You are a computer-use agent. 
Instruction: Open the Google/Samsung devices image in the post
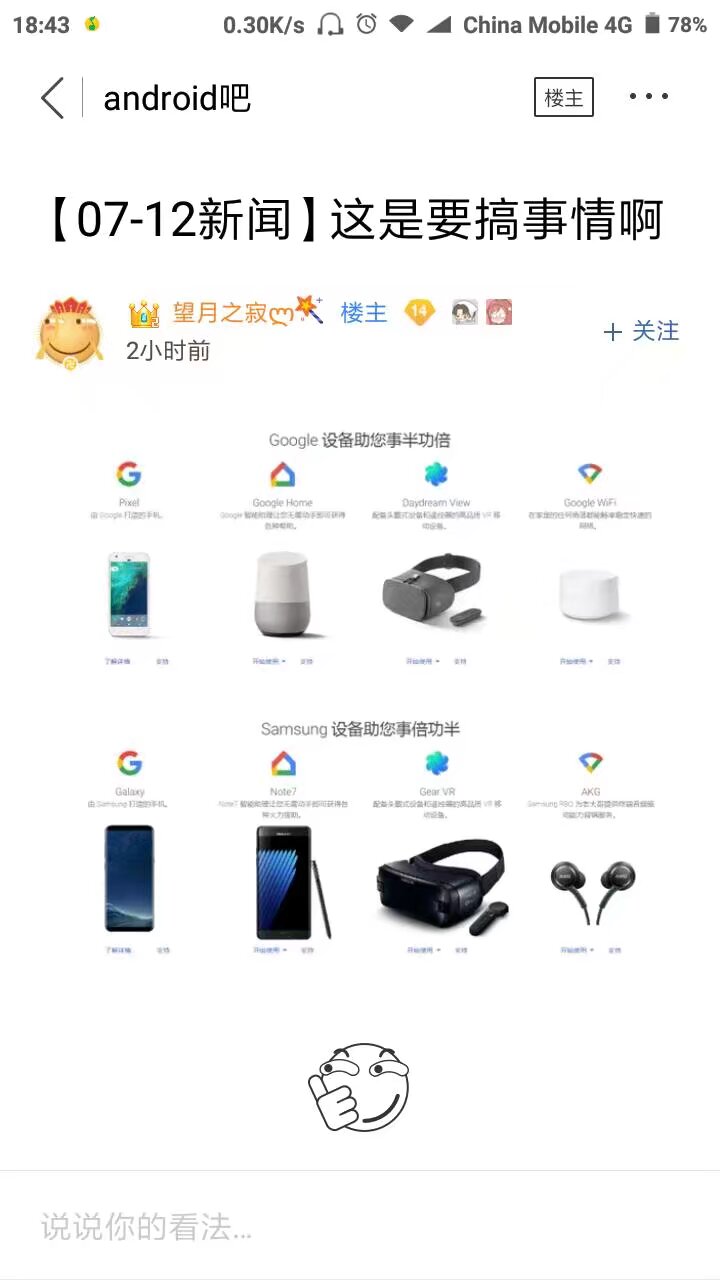[360, 690]
